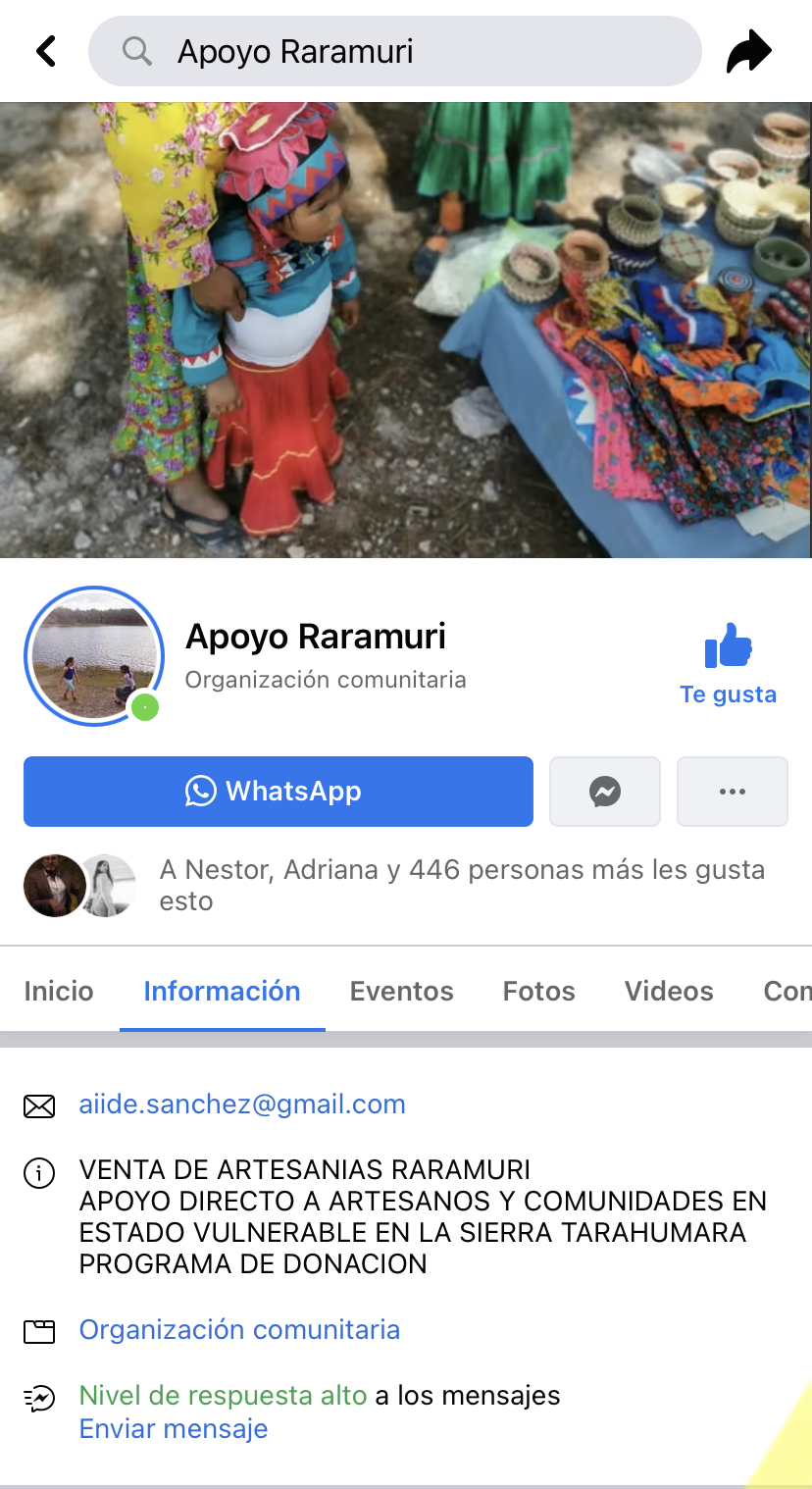Open the three-dot more options button
Viewport: 812px width, 1489px height.
[733, 792]
